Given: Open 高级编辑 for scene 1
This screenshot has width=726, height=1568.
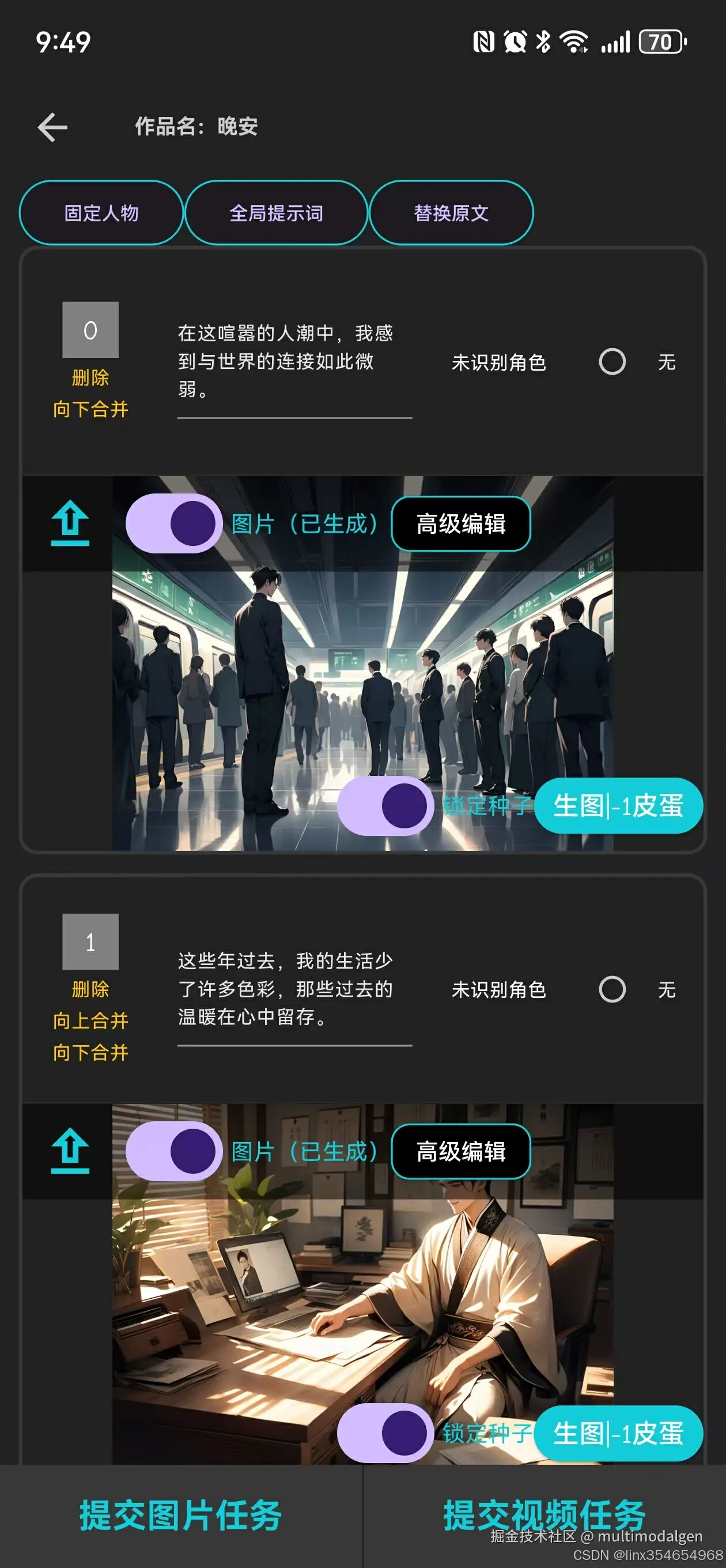Looking at the screenshot, I should (x=461, y=1152).
